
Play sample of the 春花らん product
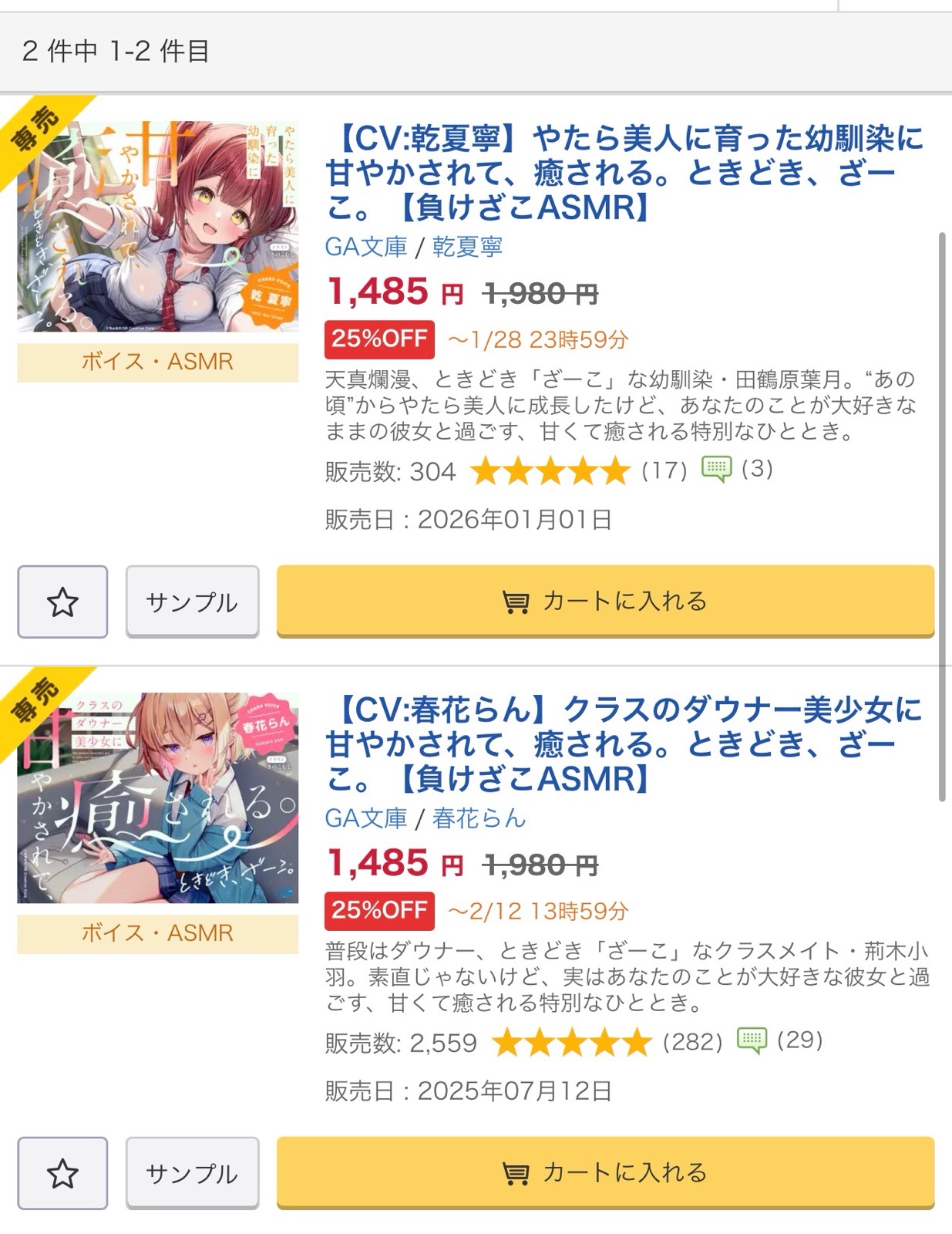coord(192,1173)
